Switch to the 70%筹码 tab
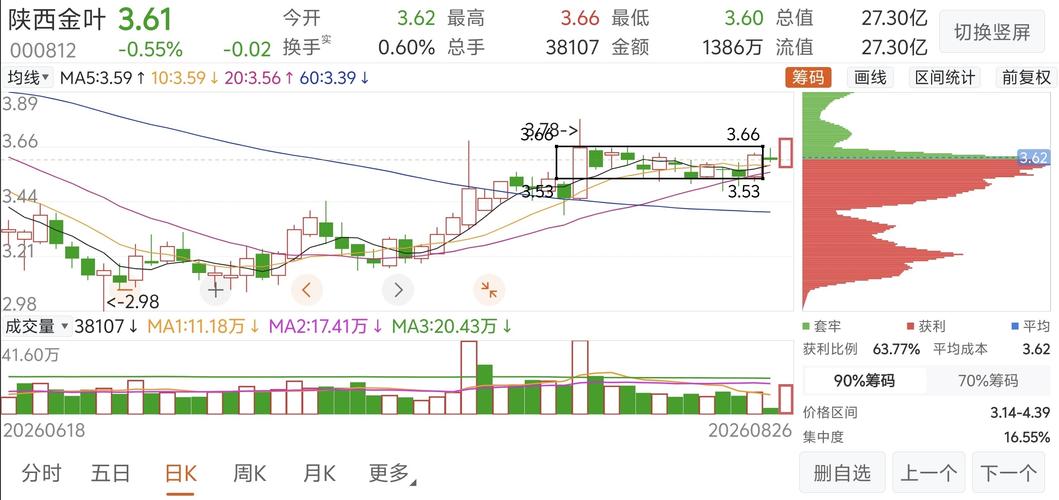Viewport: 1059px width, 500px height. (x=988, y=380)
